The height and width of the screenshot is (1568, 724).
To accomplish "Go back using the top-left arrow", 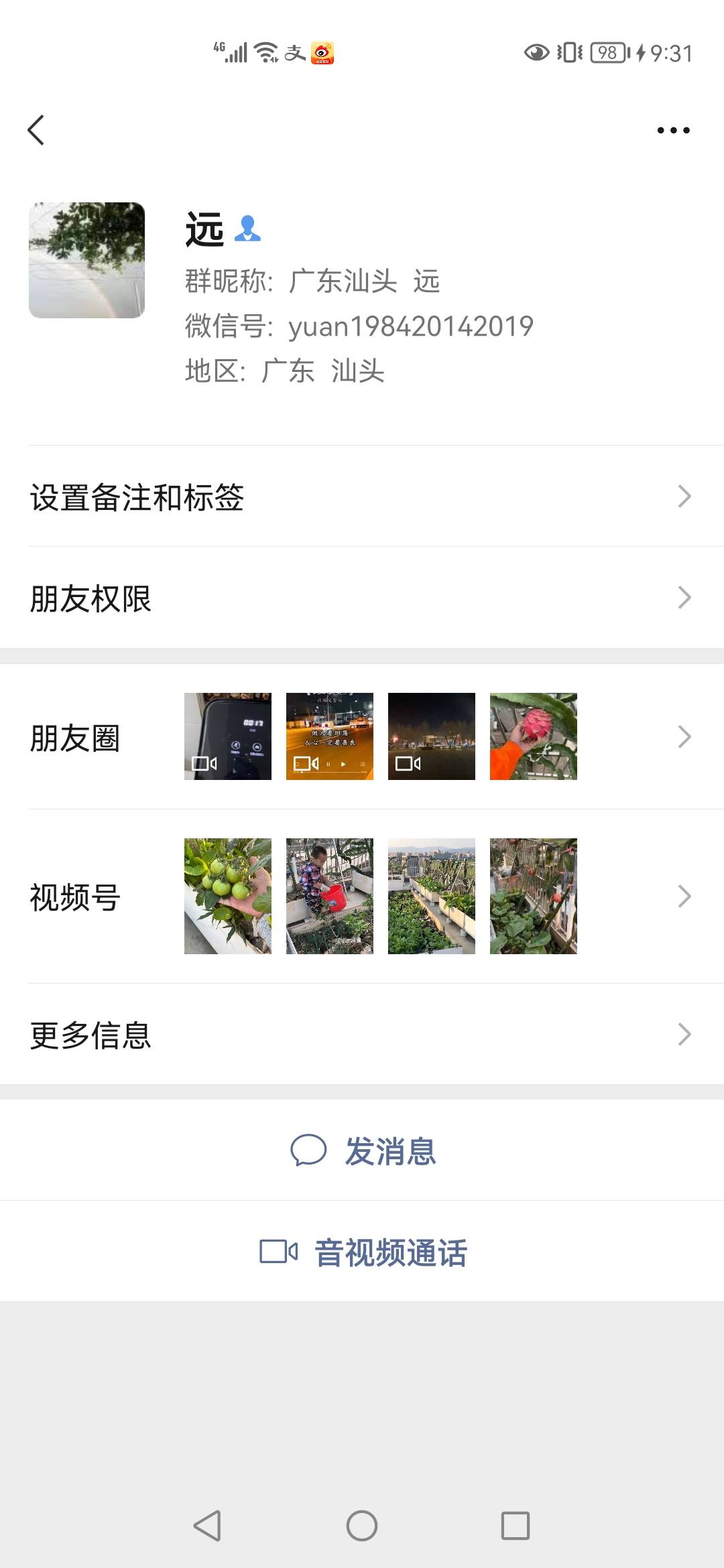I will tap(36, 130).
